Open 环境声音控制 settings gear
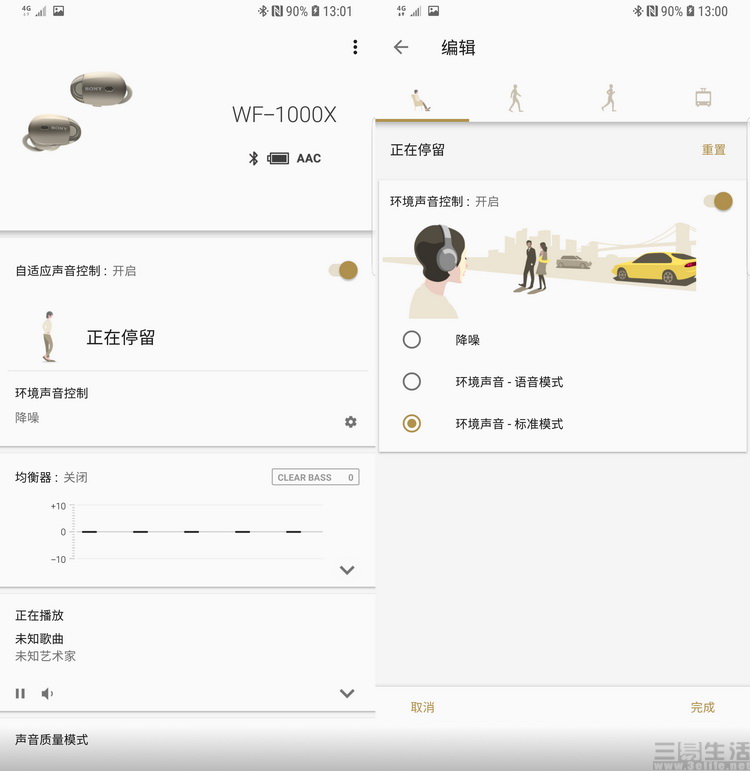Image resolution: width=750 pixels, height=771 pixels. click(x=350, y=422)
